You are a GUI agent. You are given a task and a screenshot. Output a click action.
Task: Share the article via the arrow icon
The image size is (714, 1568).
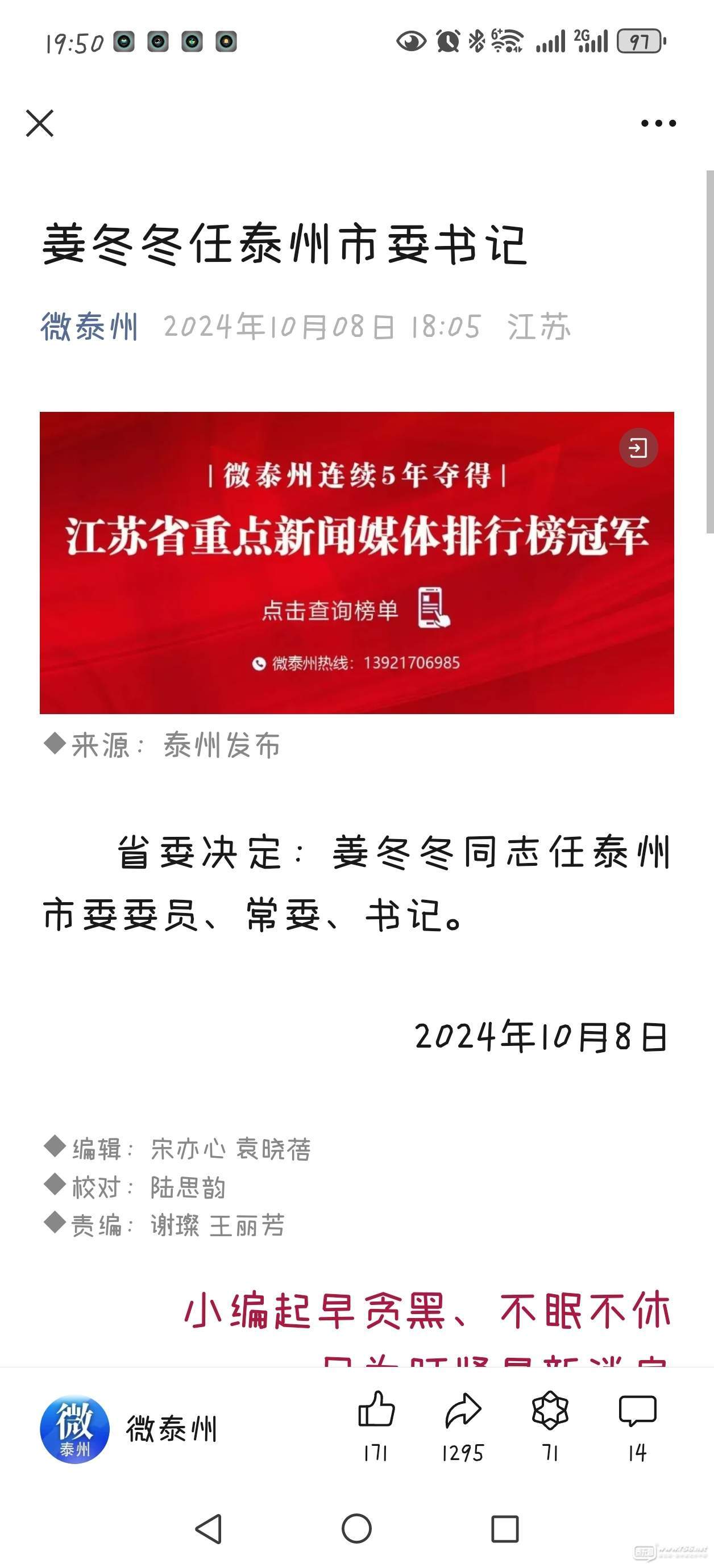(463, 1410)
